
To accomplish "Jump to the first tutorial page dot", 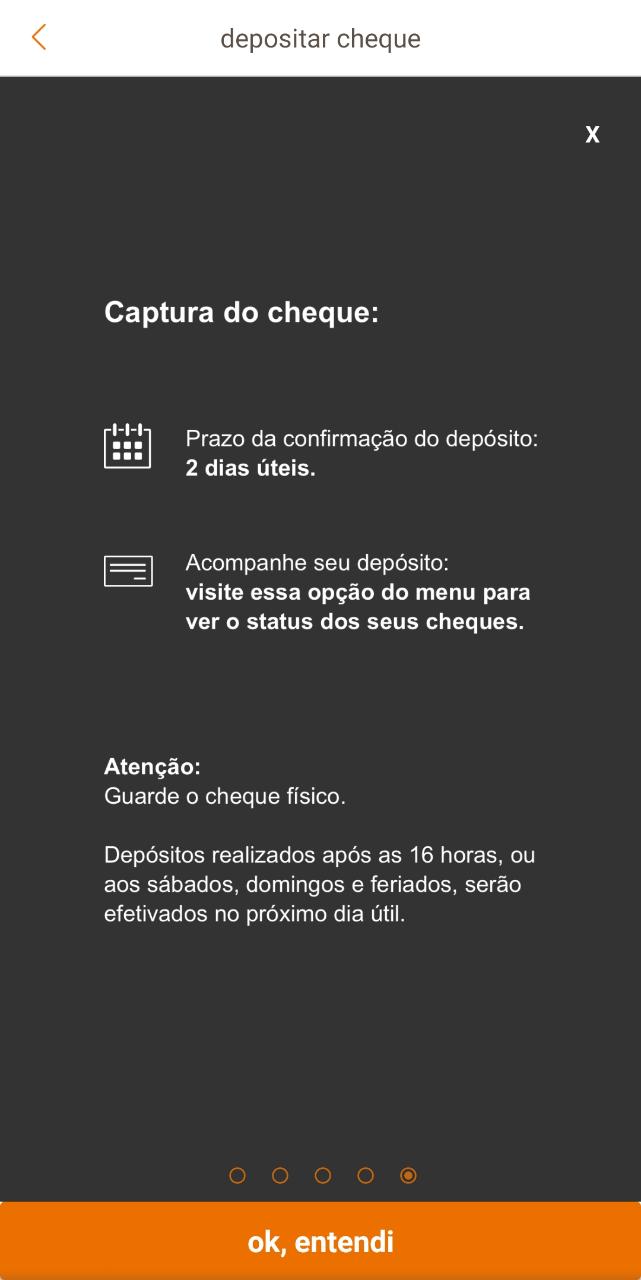I will pos(237,1175).
